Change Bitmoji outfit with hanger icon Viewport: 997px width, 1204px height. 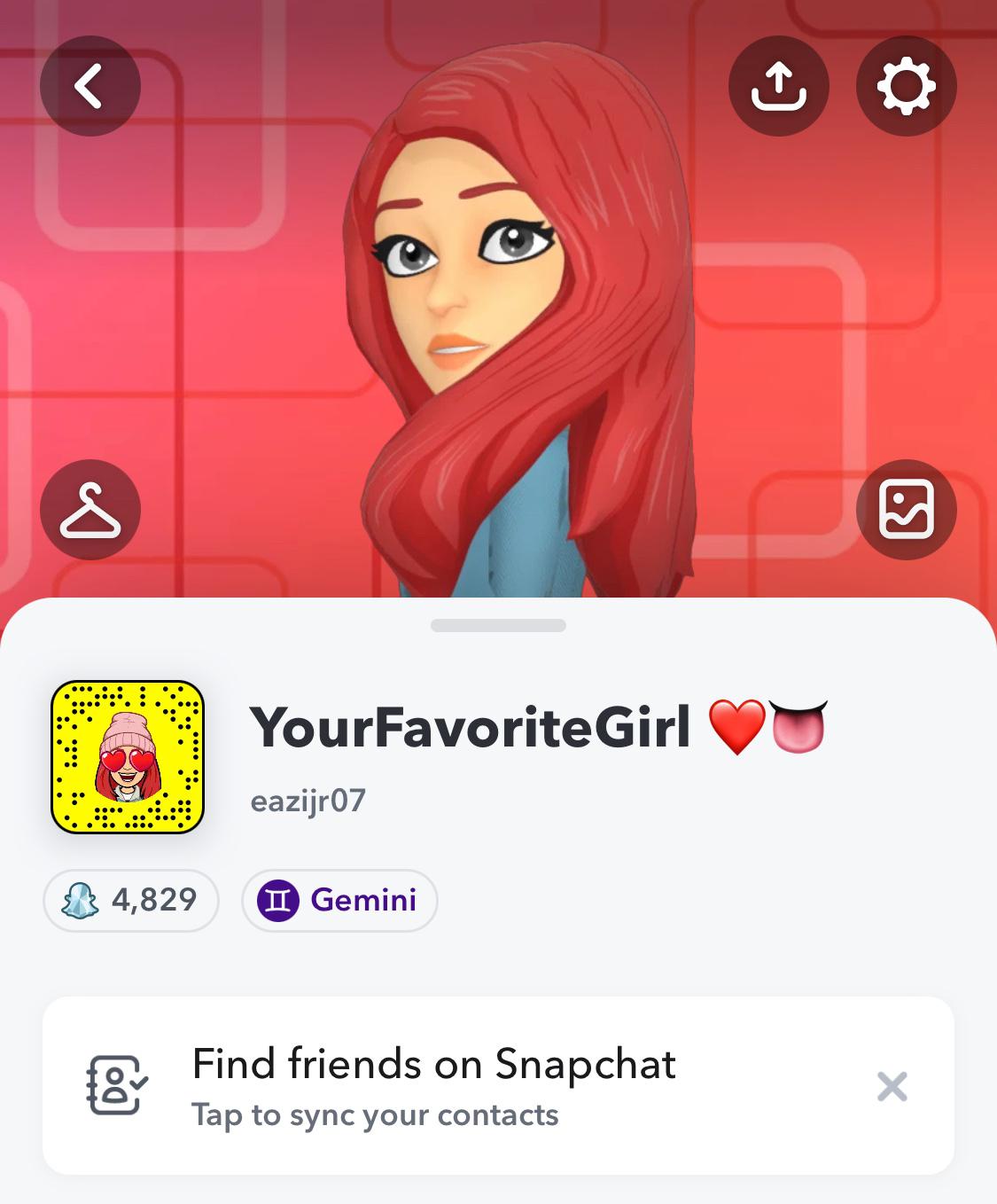tap(90, 510)
